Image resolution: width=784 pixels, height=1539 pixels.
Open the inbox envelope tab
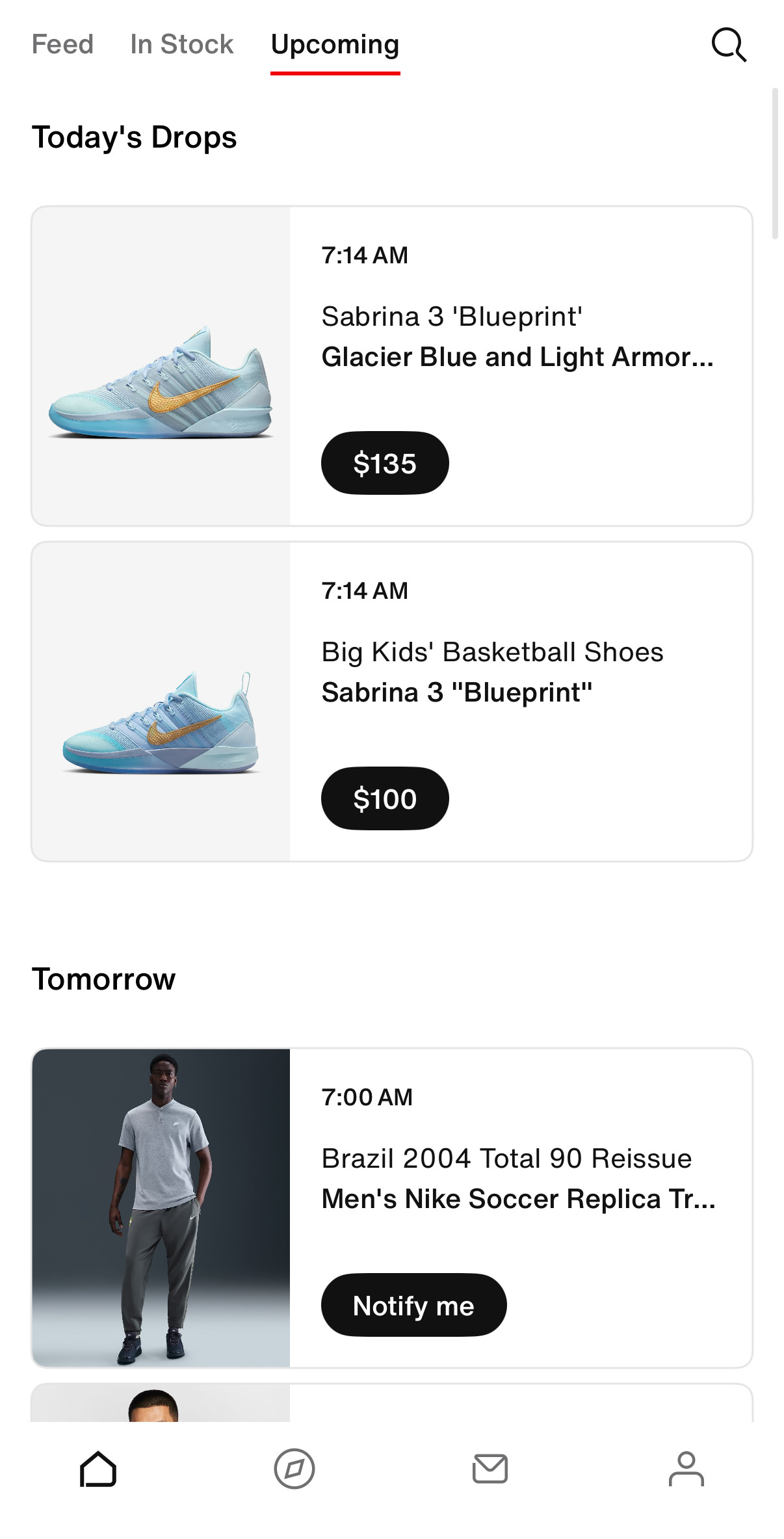pyautogui.click(x=490, y=1469)
